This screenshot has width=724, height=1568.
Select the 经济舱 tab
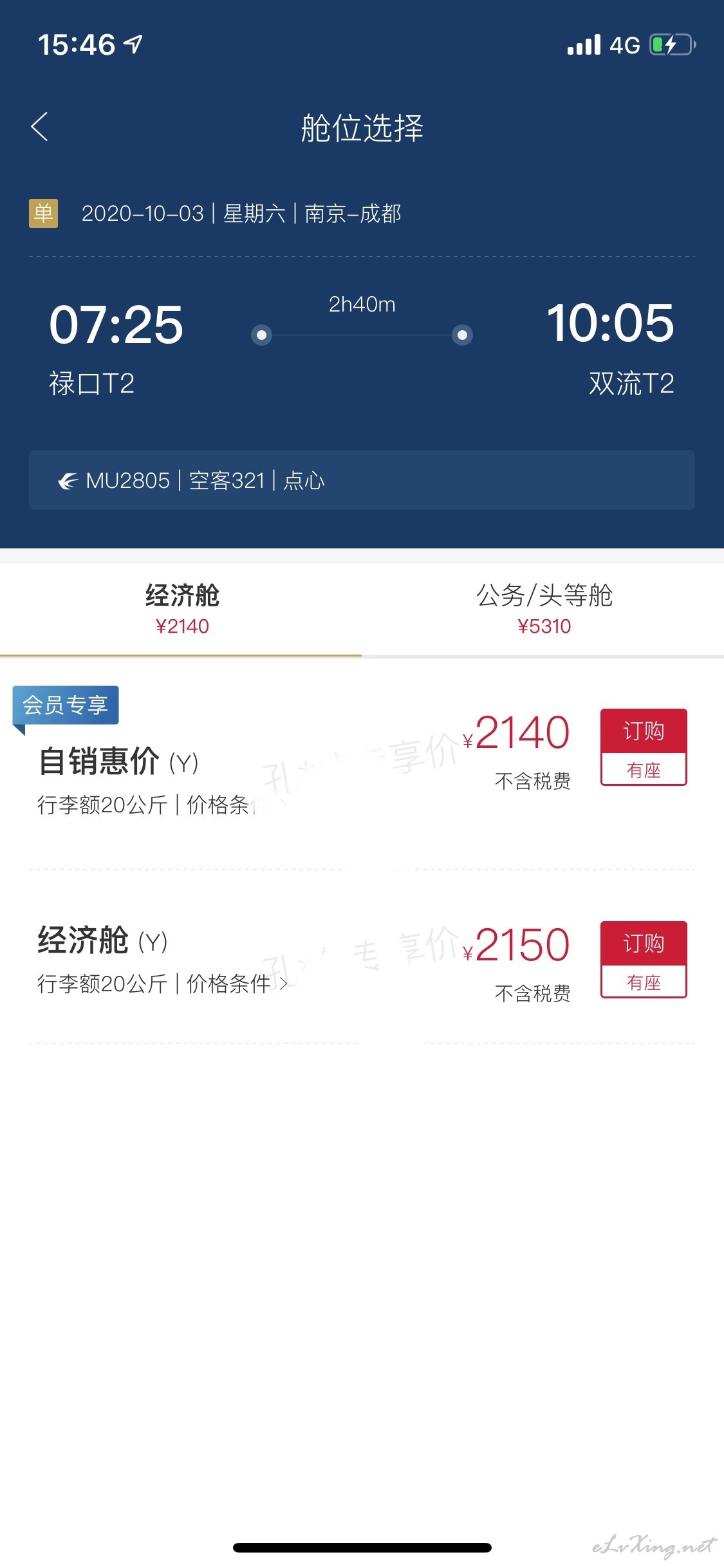click(x=181, y=609)
